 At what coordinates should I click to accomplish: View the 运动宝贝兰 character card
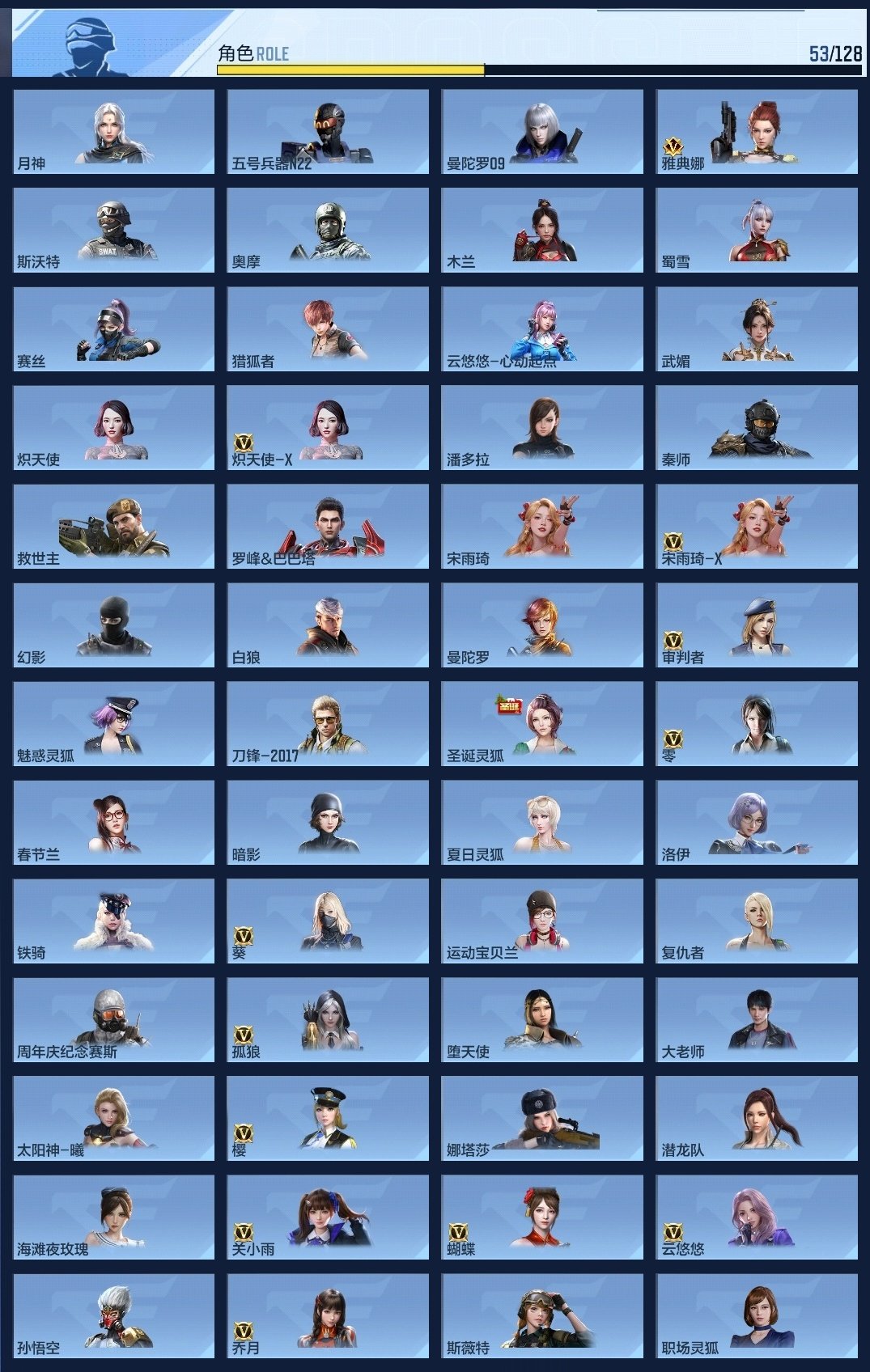(542, 921)
